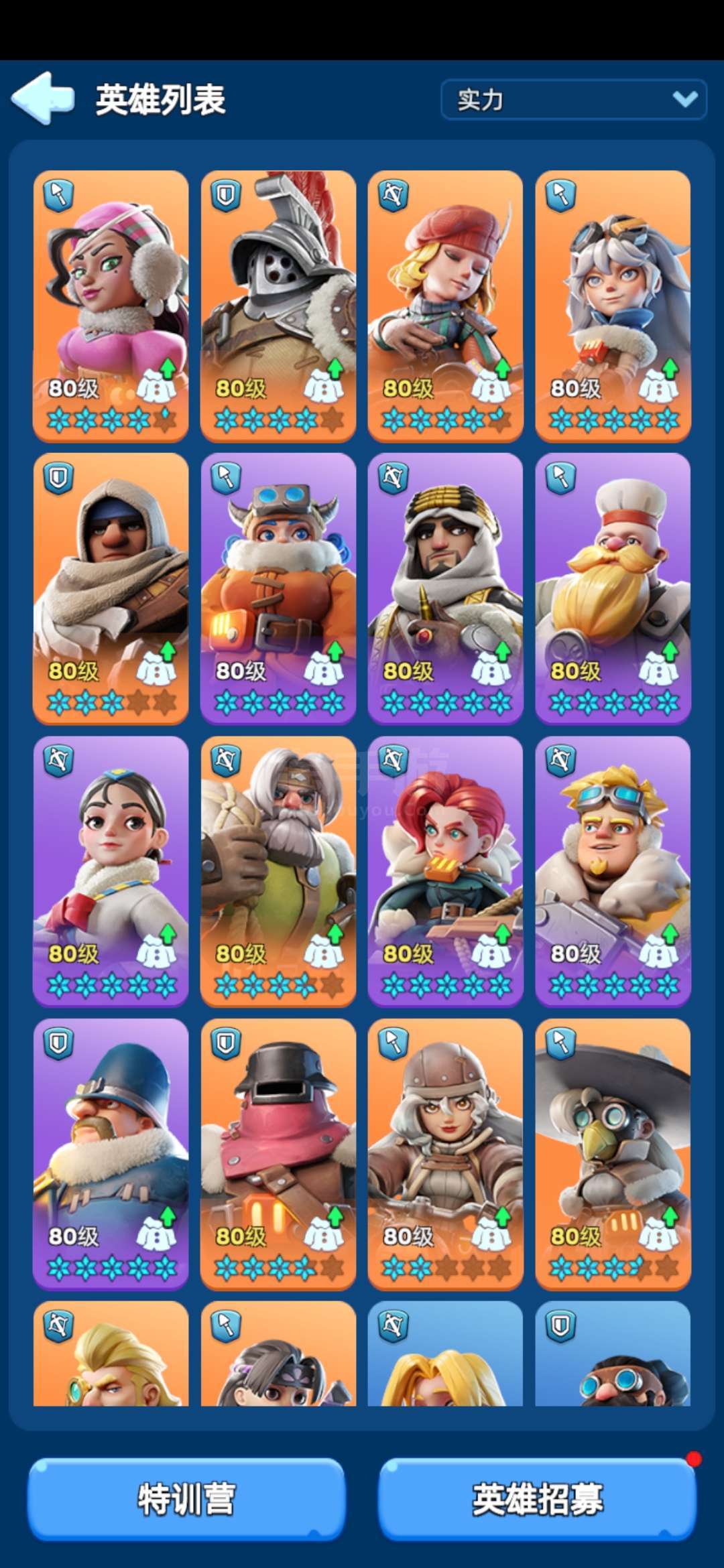Open the plague-doctor bird mask hero
Image resolution: width=724 pixels, height=1568 pixels.
[613, 1155]
